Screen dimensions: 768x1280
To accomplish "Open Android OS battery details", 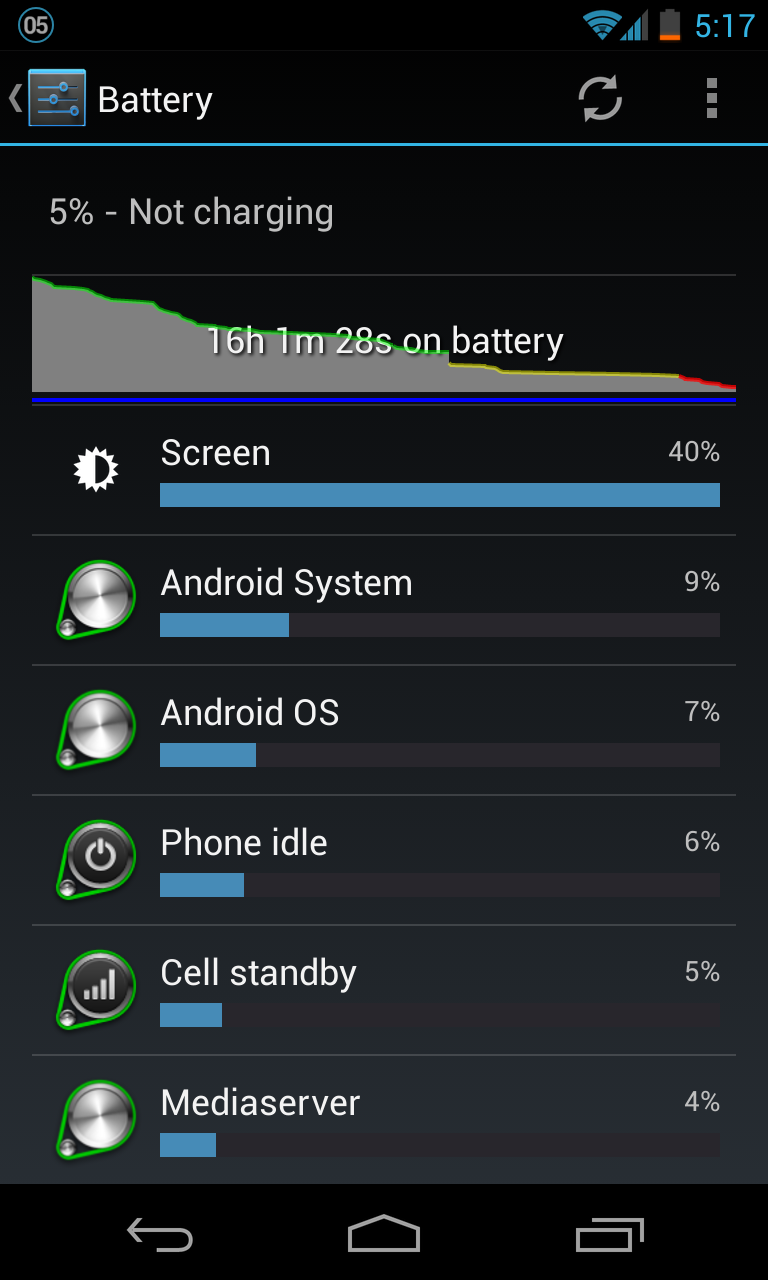I will (x=384, y=730).
